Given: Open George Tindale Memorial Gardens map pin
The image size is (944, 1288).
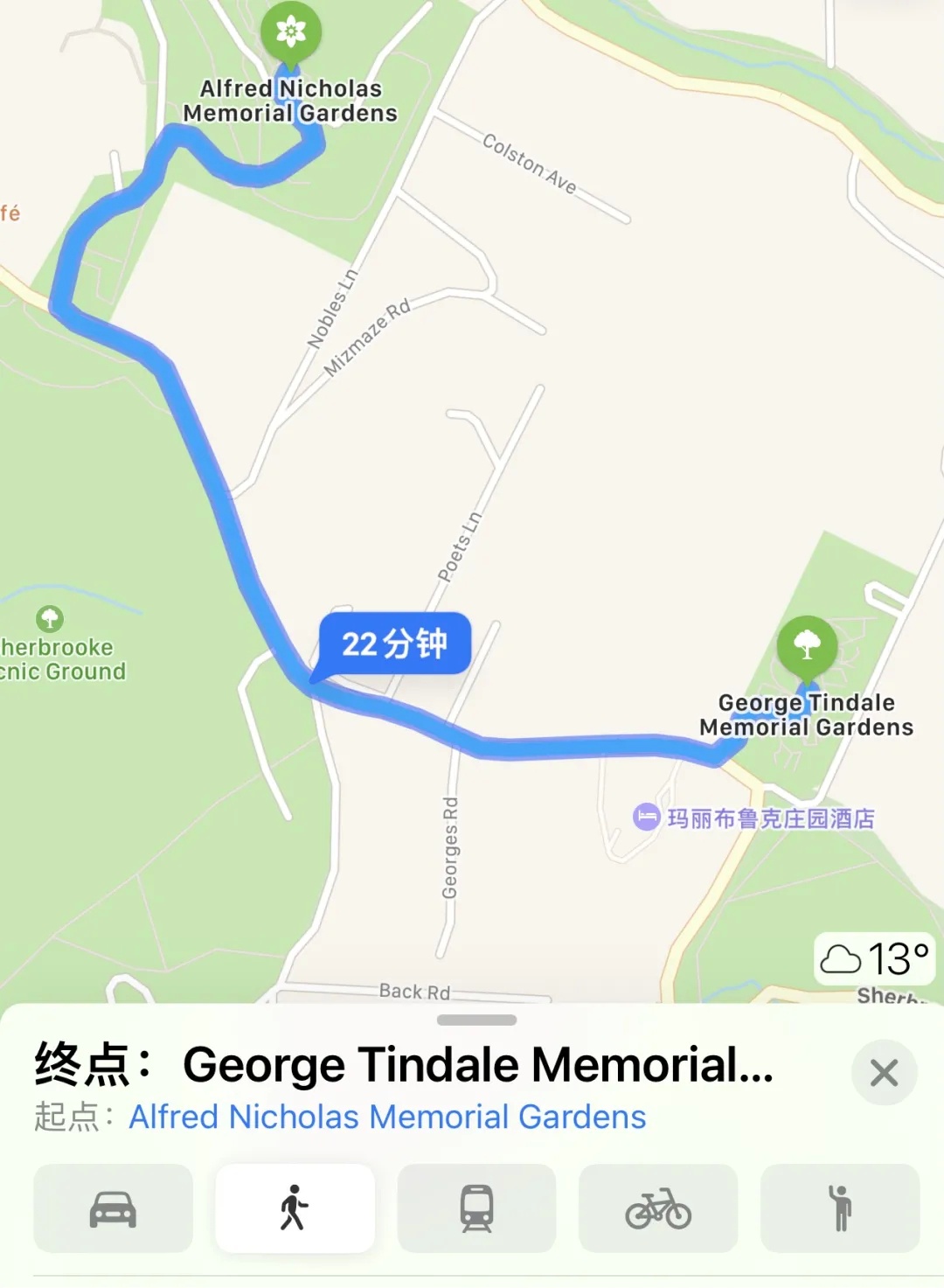Looking at the screenshot, I should tap(807, 647).
